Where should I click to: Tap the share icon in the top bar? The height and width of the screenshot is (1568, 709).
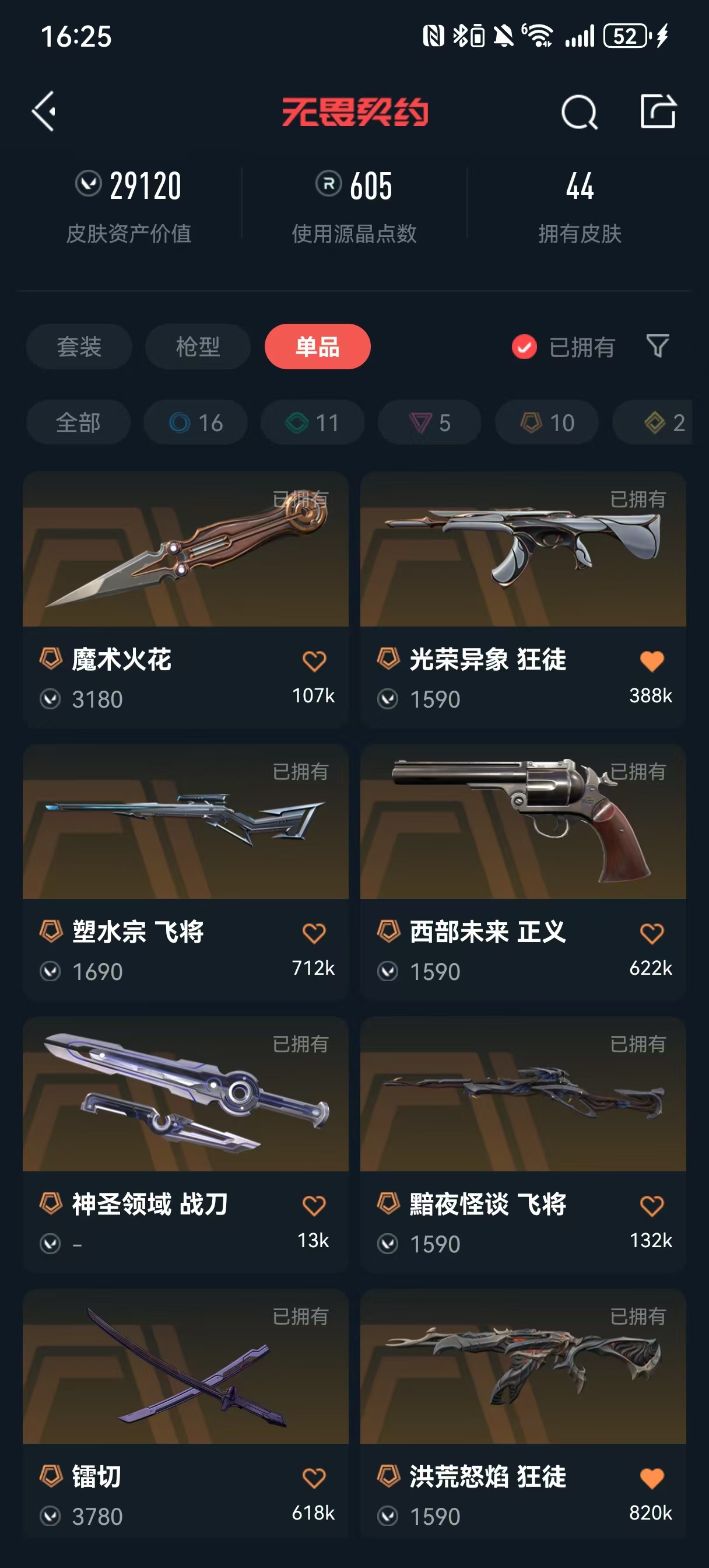(658, 111)
